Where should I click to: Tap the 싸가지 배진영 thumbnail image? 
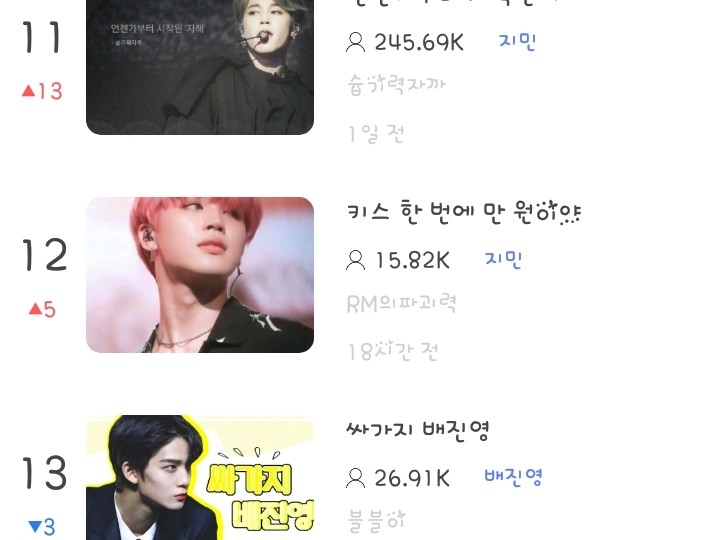[x=200, y=478]
